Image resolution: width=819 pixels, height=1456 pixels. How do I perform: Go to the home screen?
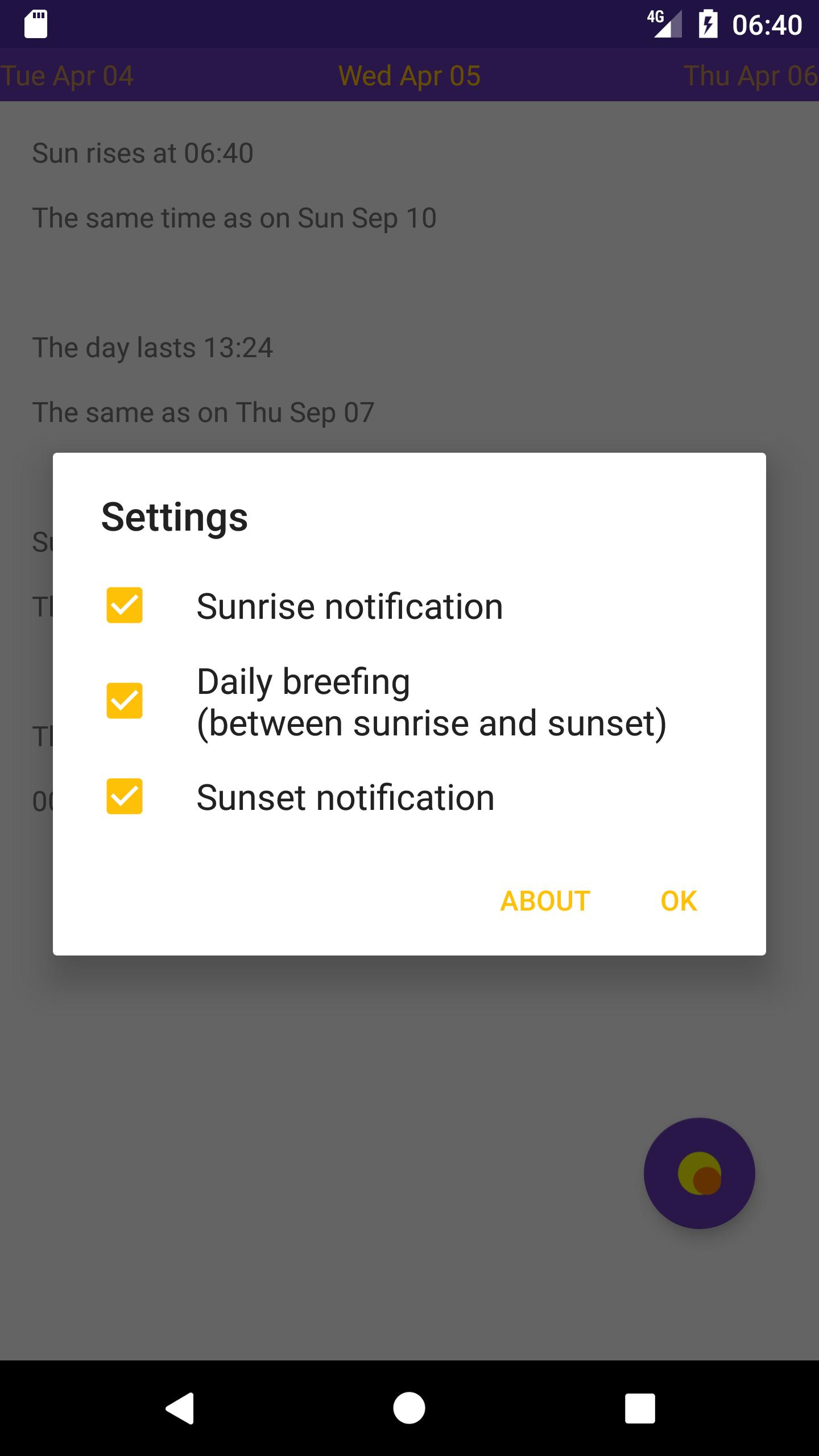[x=409, y=1408]
